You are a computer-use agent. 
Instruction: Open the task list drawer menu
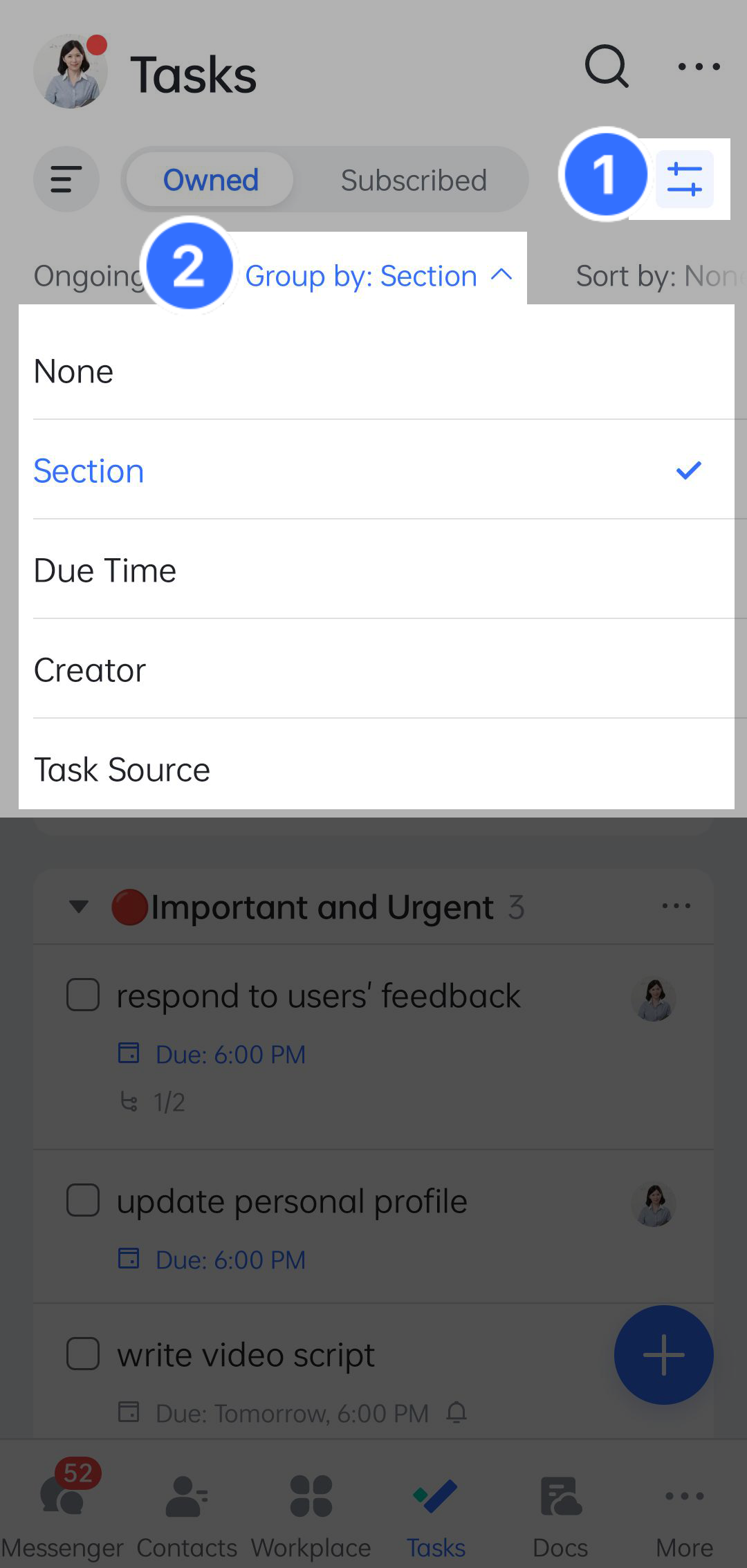66,180
